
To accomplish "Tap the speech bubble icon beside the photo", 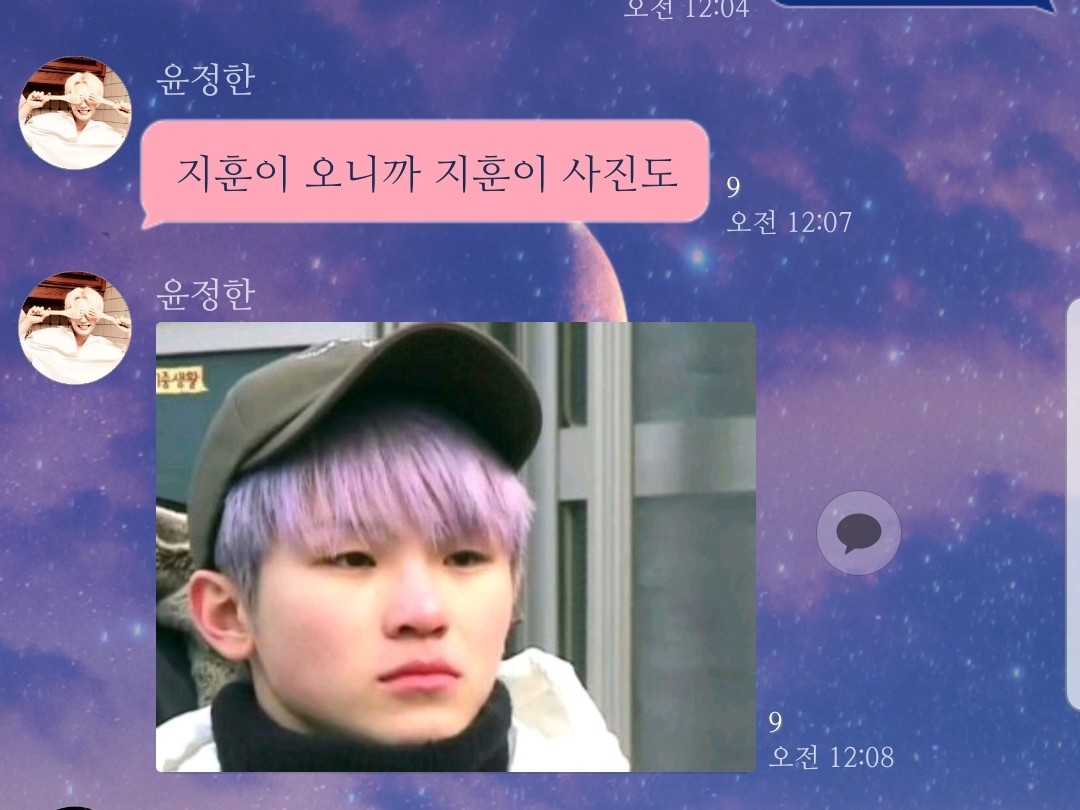I will (858, 533).
